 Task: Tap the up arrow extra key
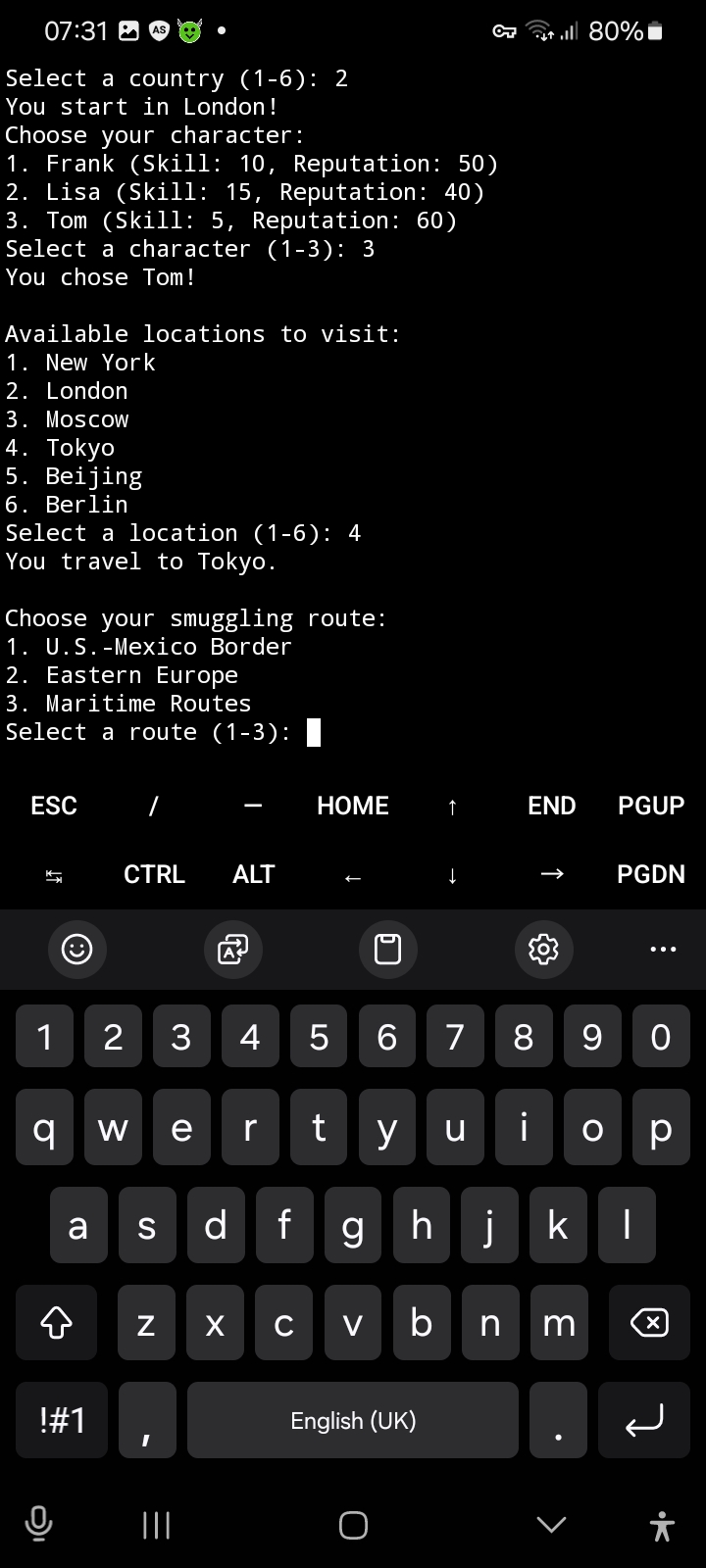tap(452, 806)
